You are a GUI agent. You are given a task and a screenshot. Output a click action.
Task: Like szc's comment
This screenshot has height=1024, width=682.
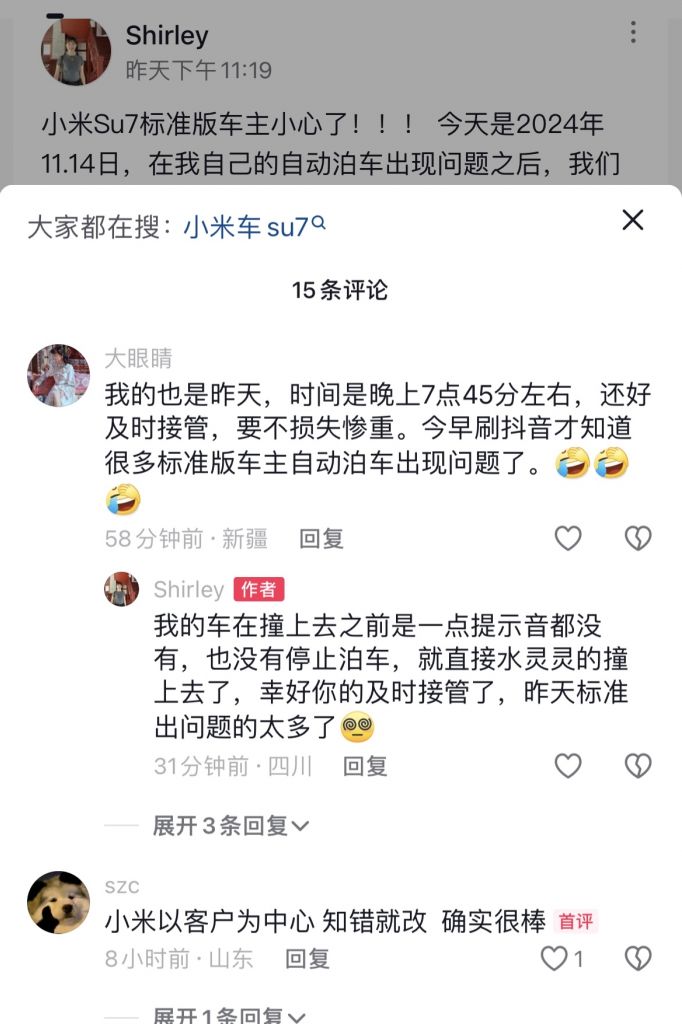[556, 959]
